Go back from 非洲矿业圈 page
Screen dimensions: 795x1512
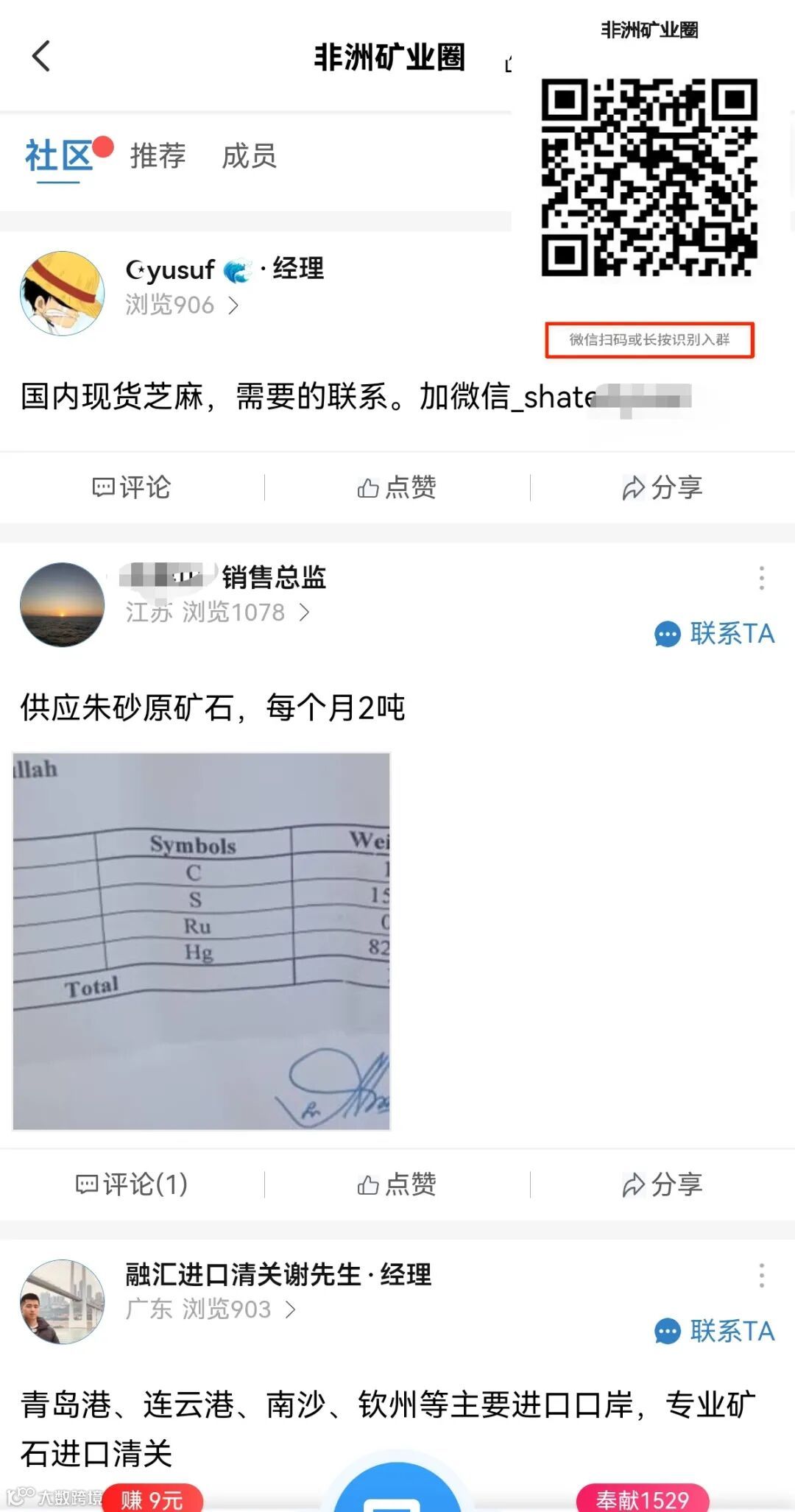click(x=41, y=56)
